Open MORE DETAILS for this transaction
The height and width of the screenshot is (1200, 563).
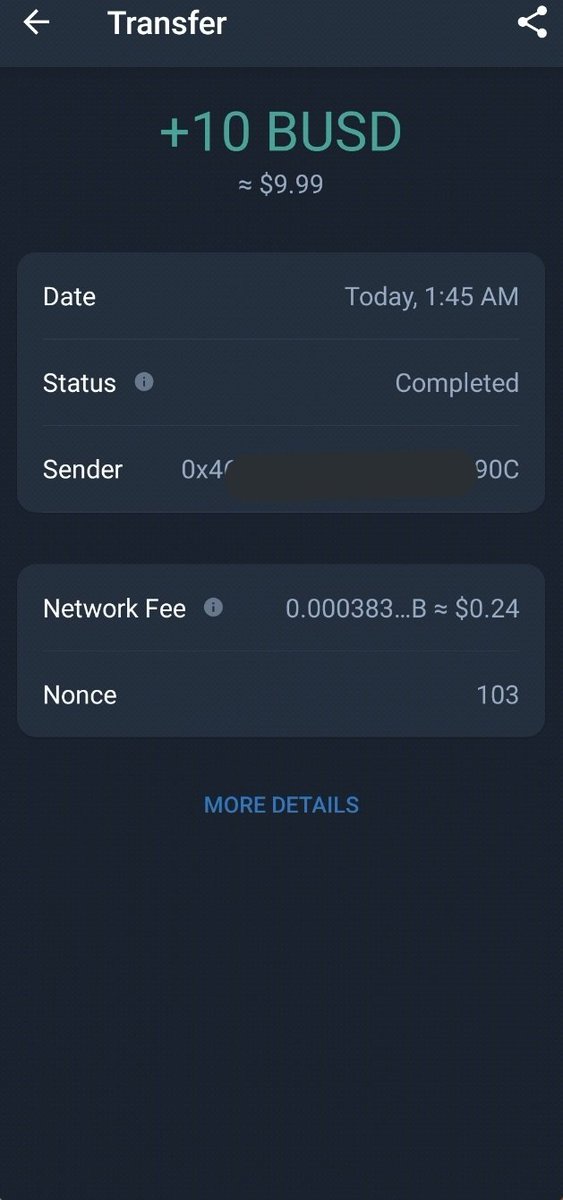[281, 805]
